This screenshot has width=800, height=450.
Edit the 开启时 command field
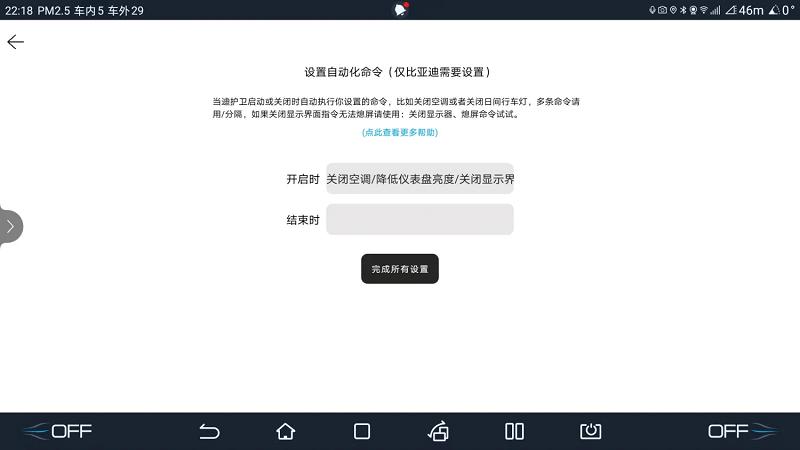coord(420,179)
